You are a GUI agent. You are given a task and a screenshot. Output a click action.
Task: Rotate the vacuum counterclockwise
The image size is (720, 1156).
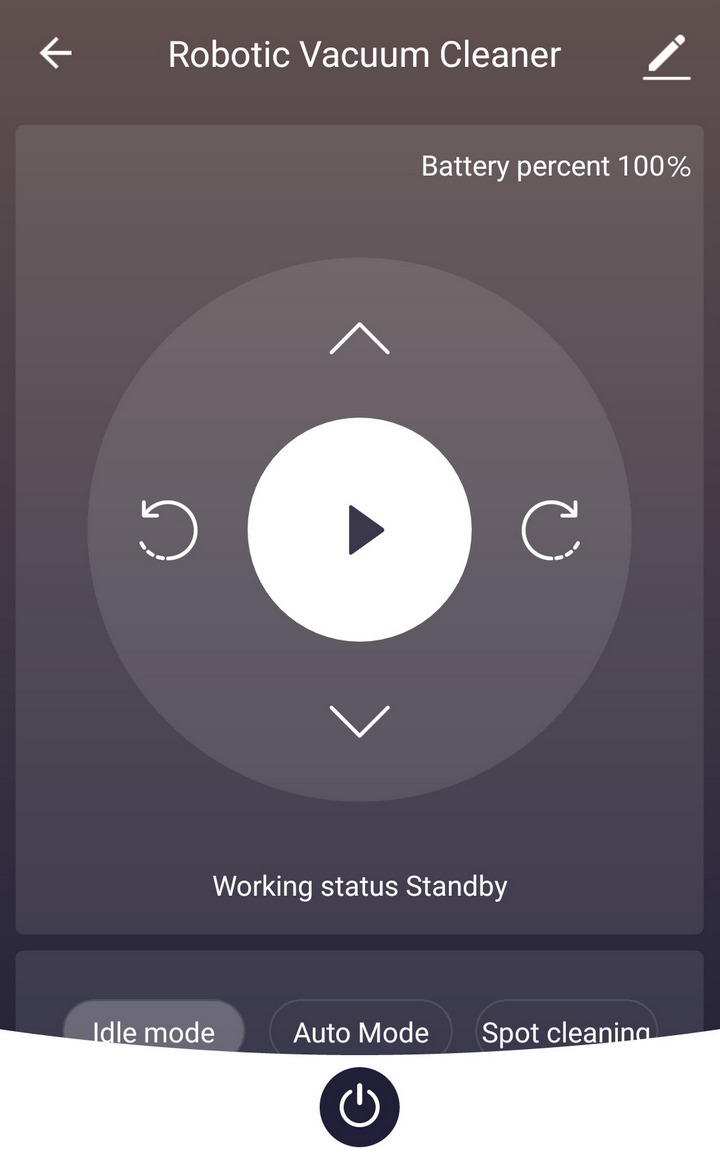pos(169,529)
